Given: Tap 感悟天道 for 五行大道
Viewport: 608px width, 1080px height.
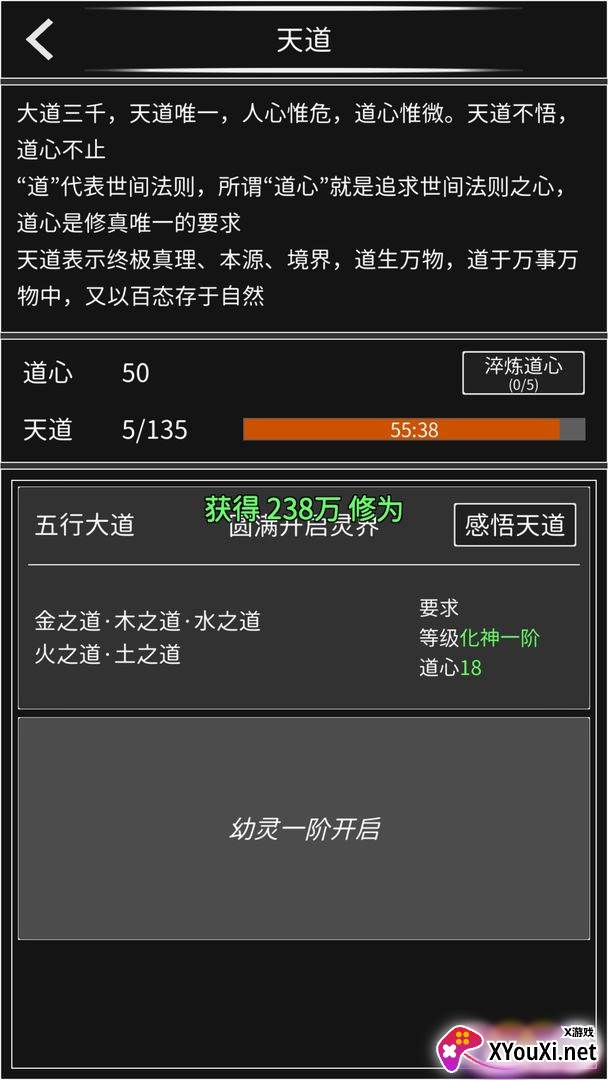Looking at the screenshot, I should [515, 525].
